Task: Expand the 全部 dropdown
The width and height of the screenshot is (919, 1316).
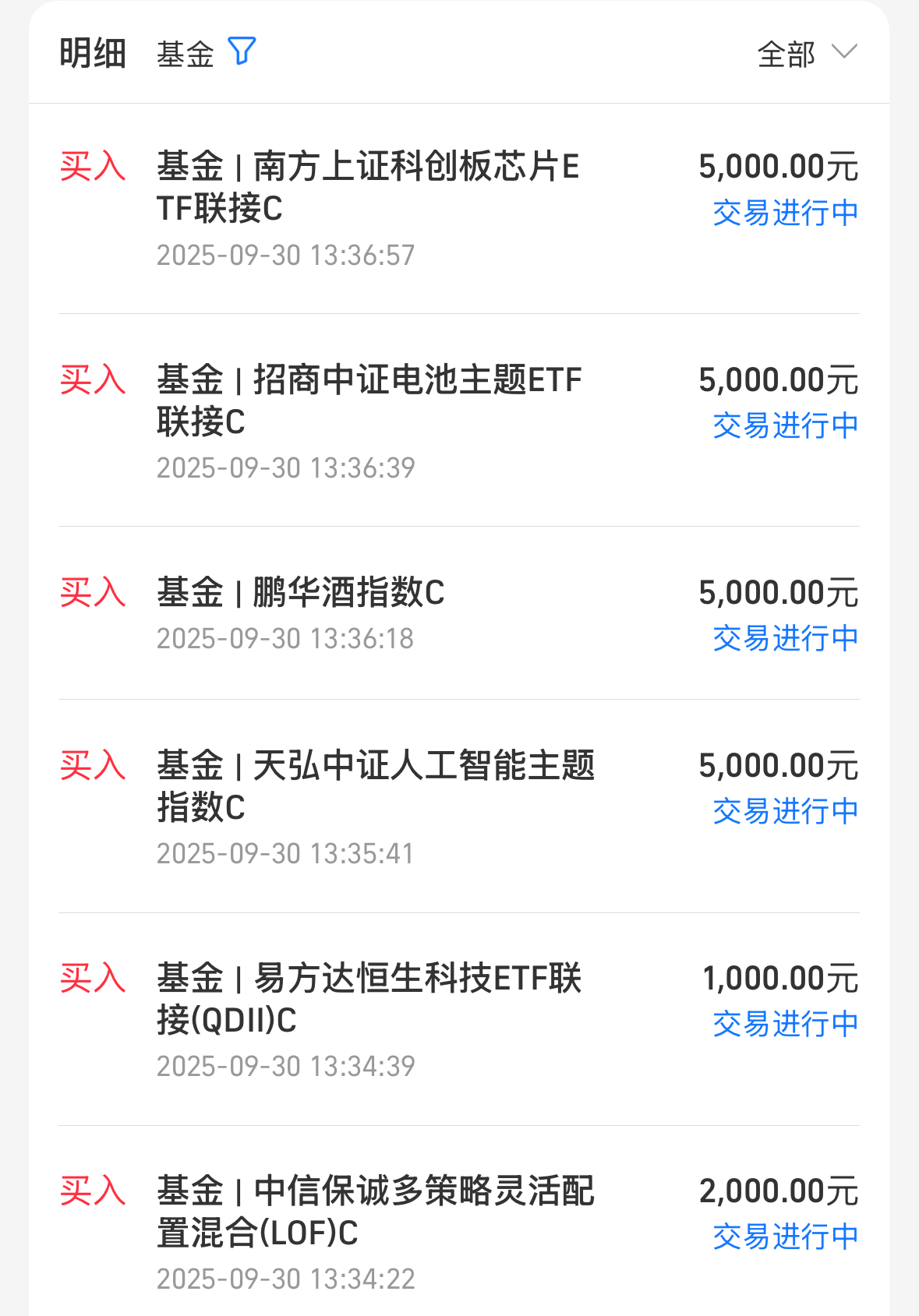Action: pyautogui.click(x=808, y=53)
